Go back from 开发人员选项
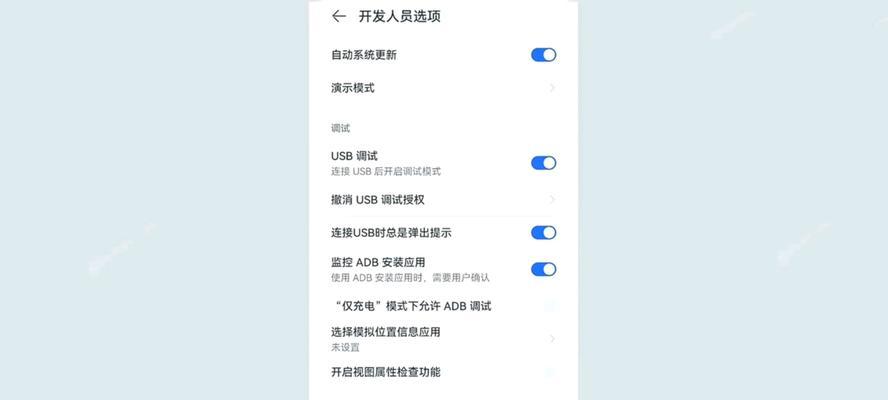Screen dimensions: 888x400 click(339, 16)
